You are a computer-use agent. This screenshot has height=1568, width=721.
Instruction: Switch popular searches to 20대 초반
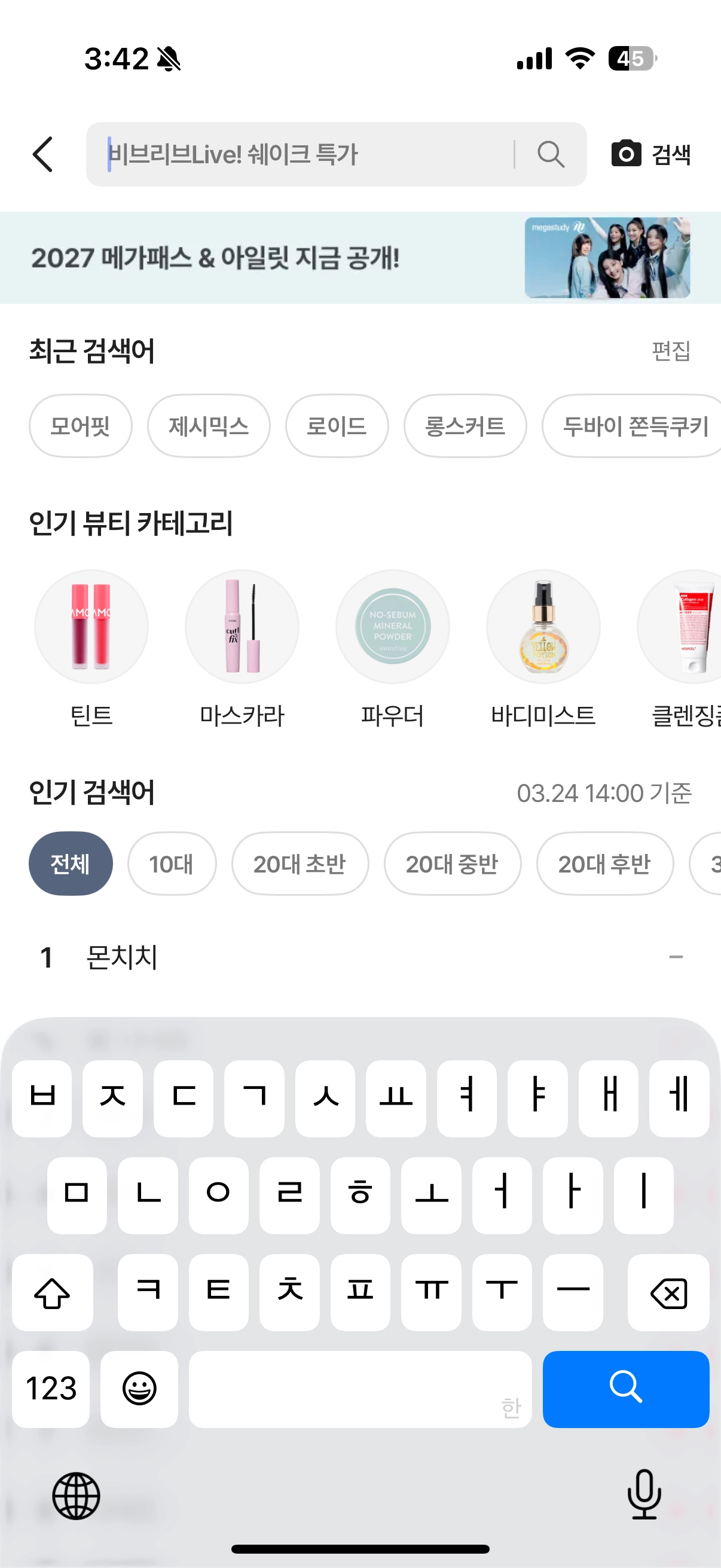coord(300,864)
